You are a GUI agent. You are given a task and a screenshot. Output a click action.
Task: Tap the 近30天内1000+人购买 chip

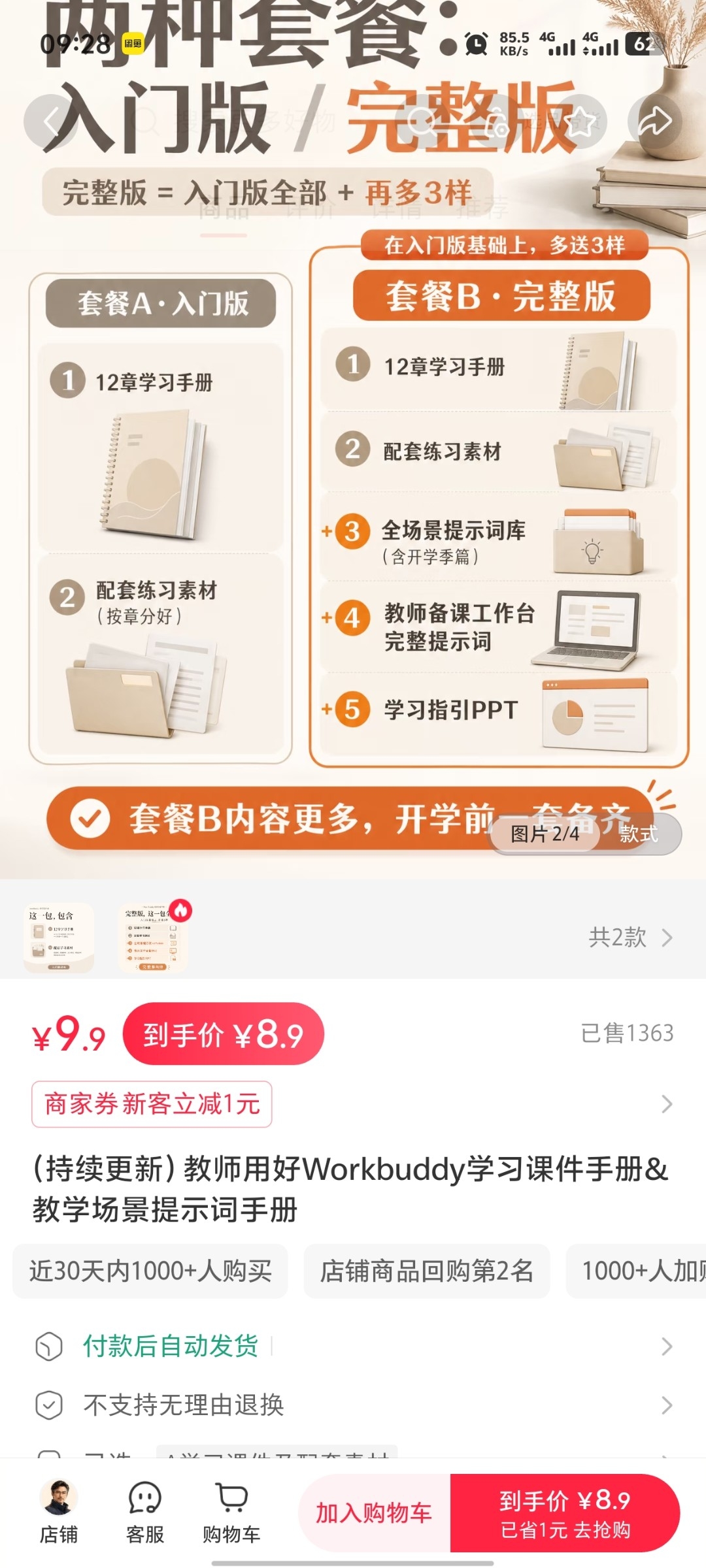[x=150, y=1271]
